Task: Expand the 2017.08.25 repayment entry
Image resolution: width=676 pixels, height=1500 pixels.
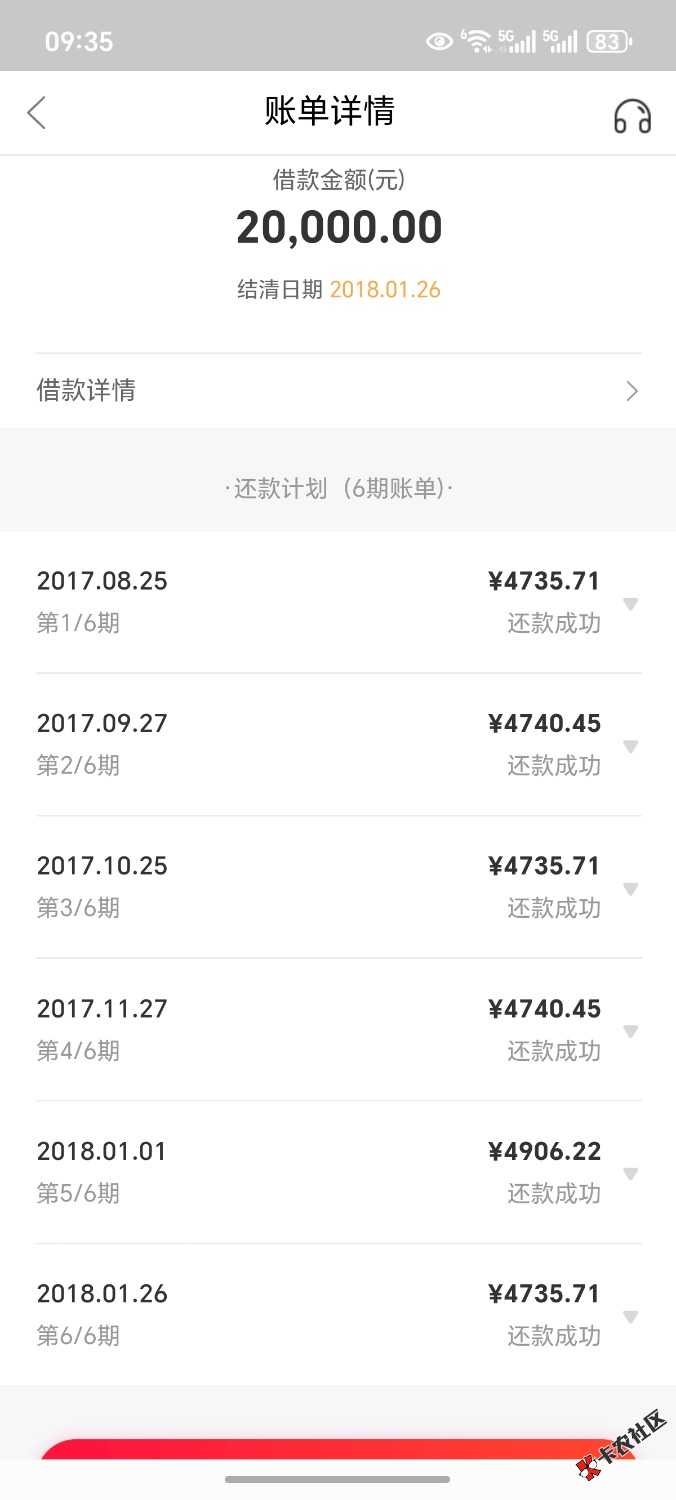Action: coord(630,603)
